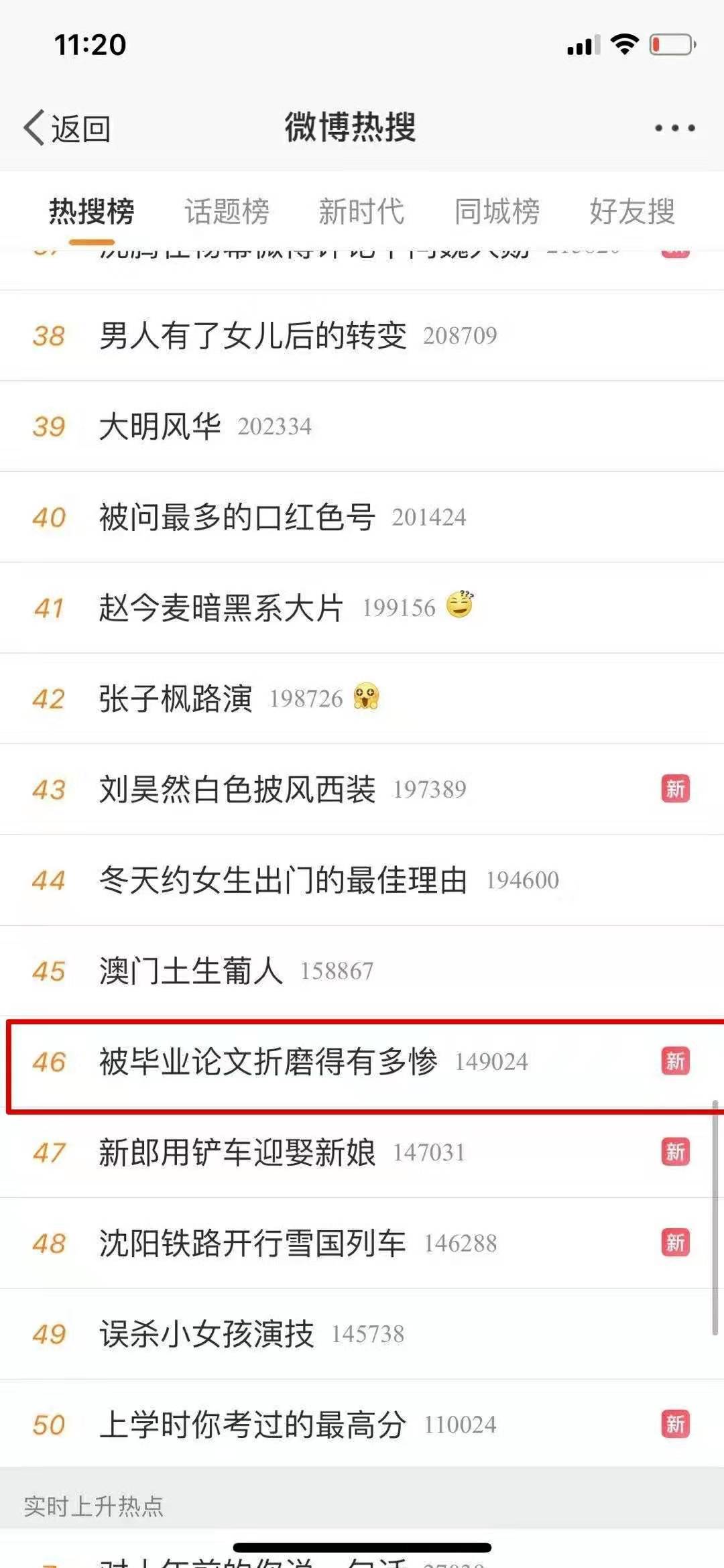Open topic 冬天约女生出门的最佳理由
Image resolution: width=724 pixels, height=1568 pixels.
[283, 880]
